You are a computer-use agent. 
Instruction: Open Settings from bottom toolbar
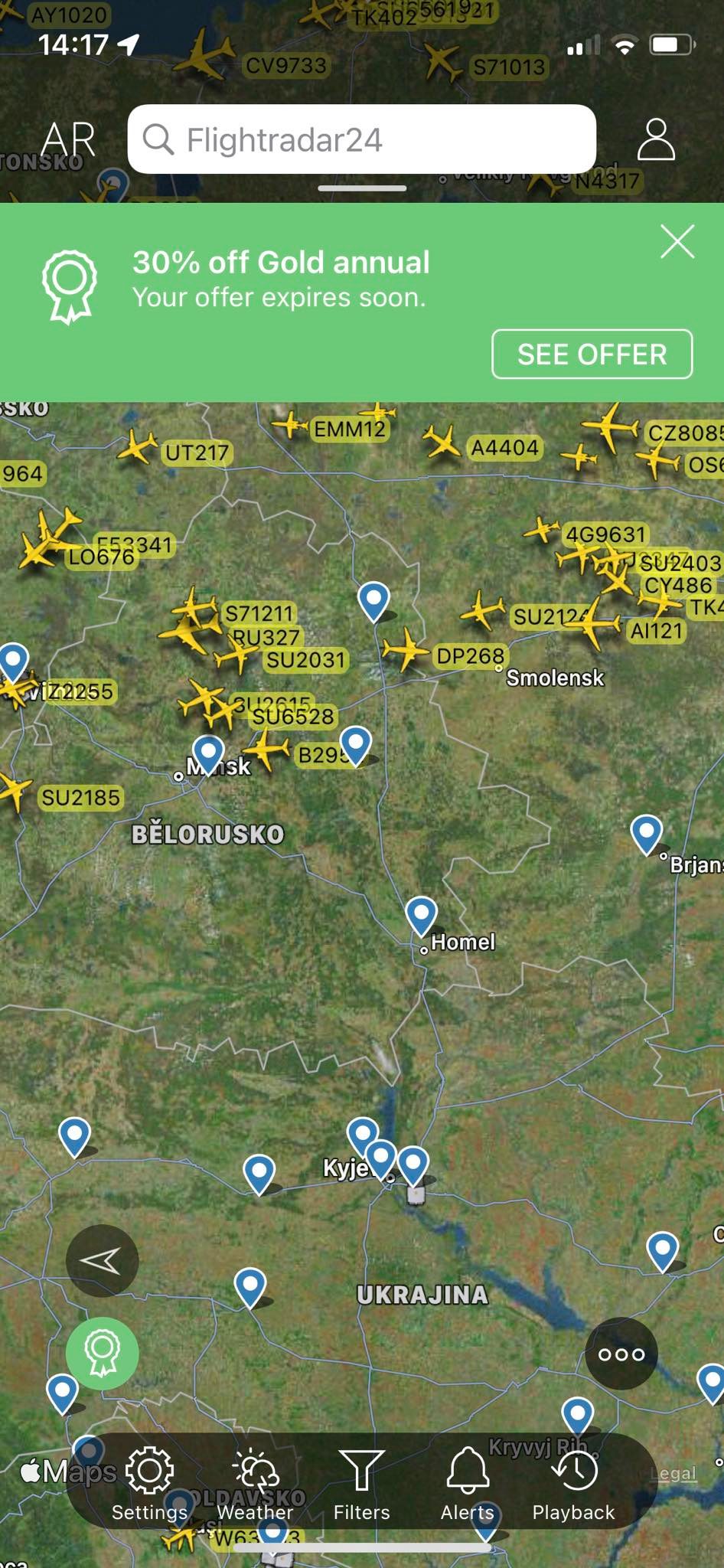point(149,1484)
